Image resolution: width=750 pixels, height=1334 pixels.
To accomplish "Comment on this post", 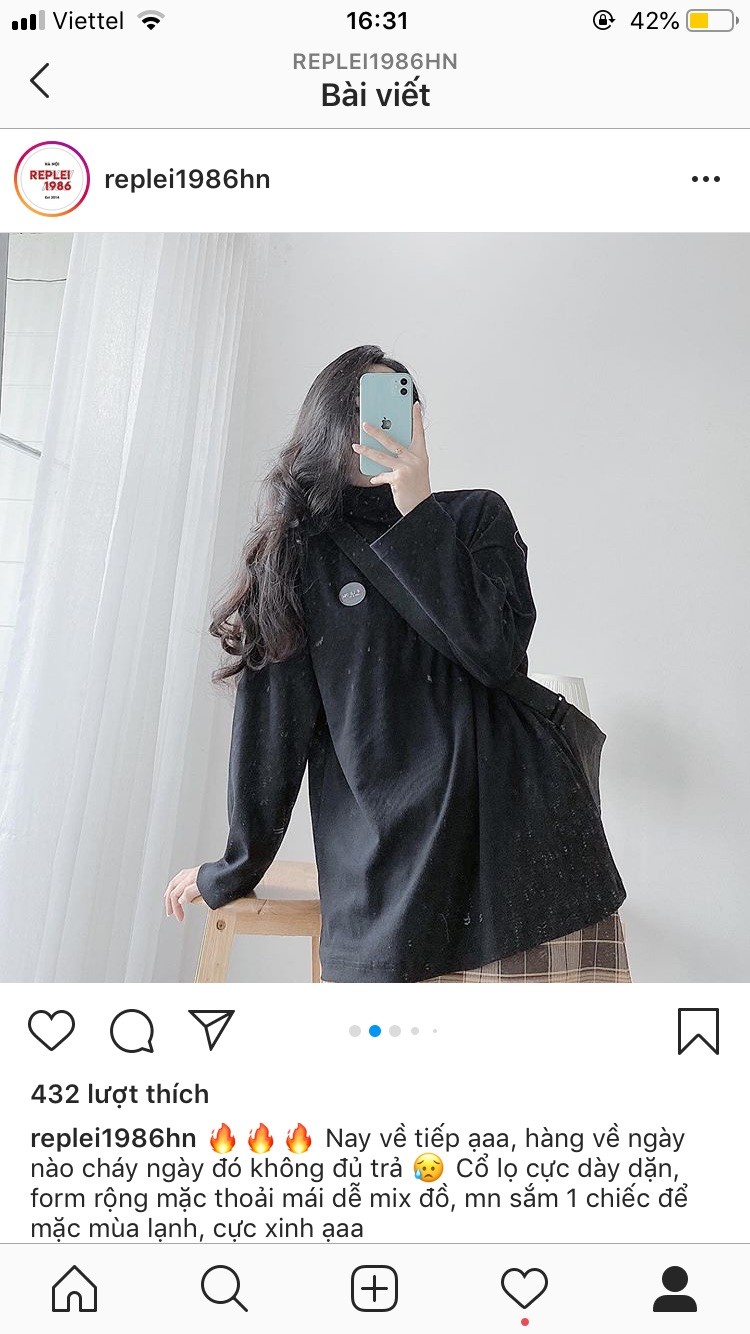I will pos(131,1030).
